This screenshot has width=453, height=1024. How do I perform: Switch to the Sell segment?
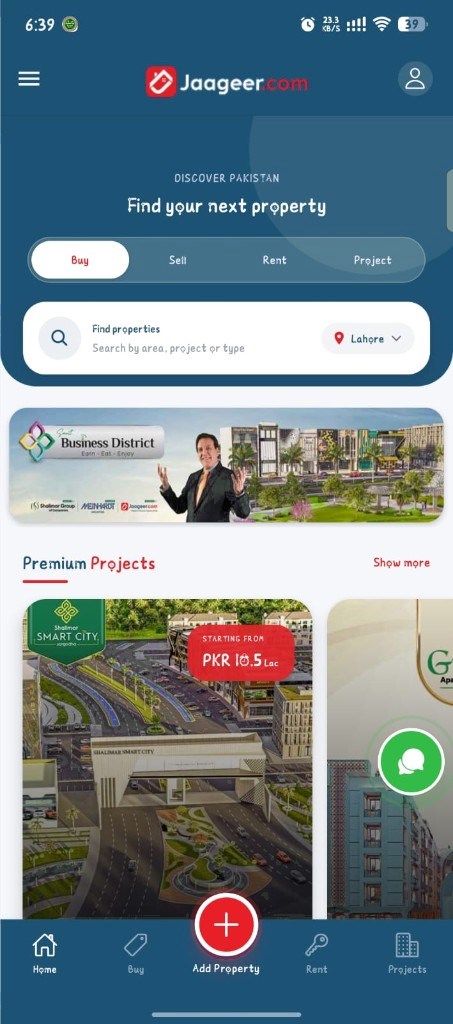click(x=178, y=260)
